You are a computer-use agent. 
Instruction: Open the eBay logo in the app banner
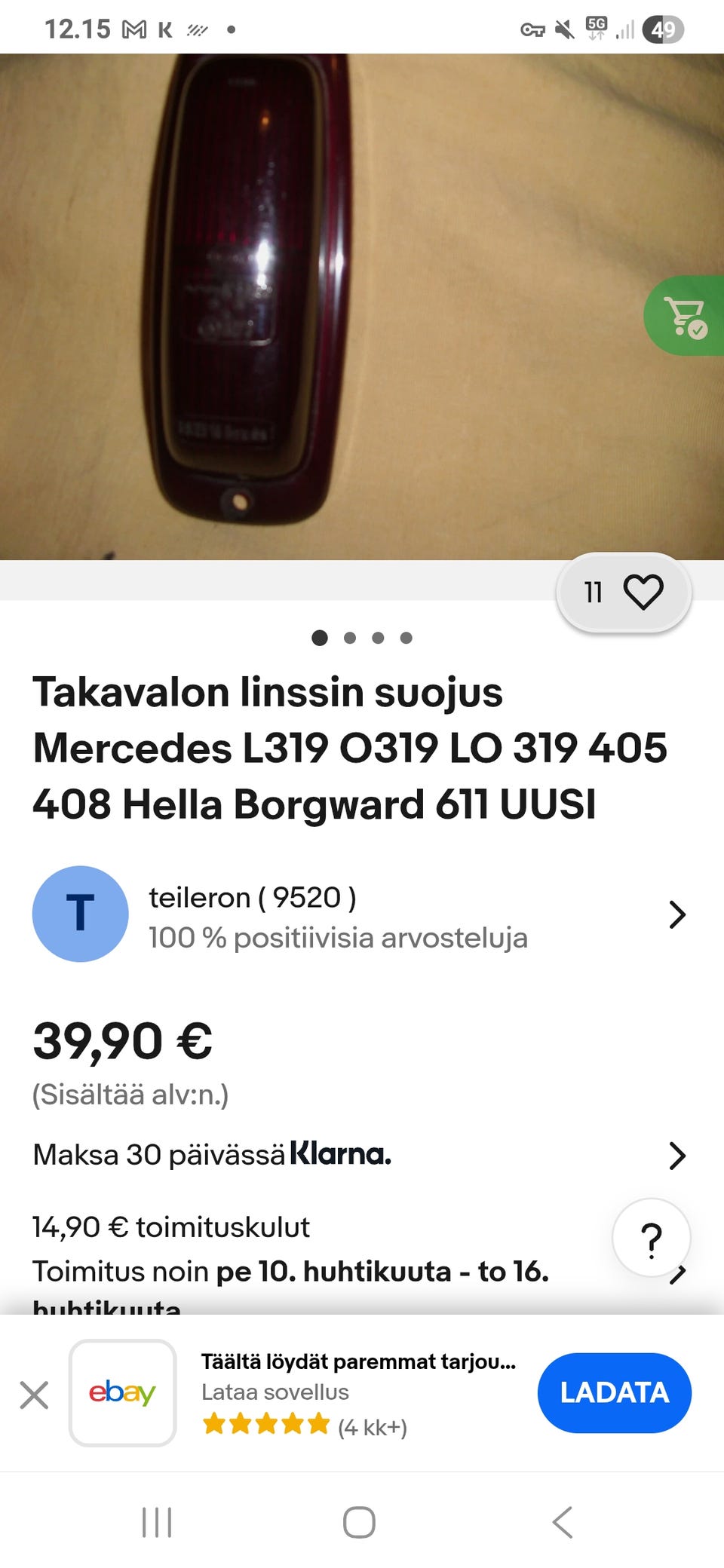pos(122,1392)
